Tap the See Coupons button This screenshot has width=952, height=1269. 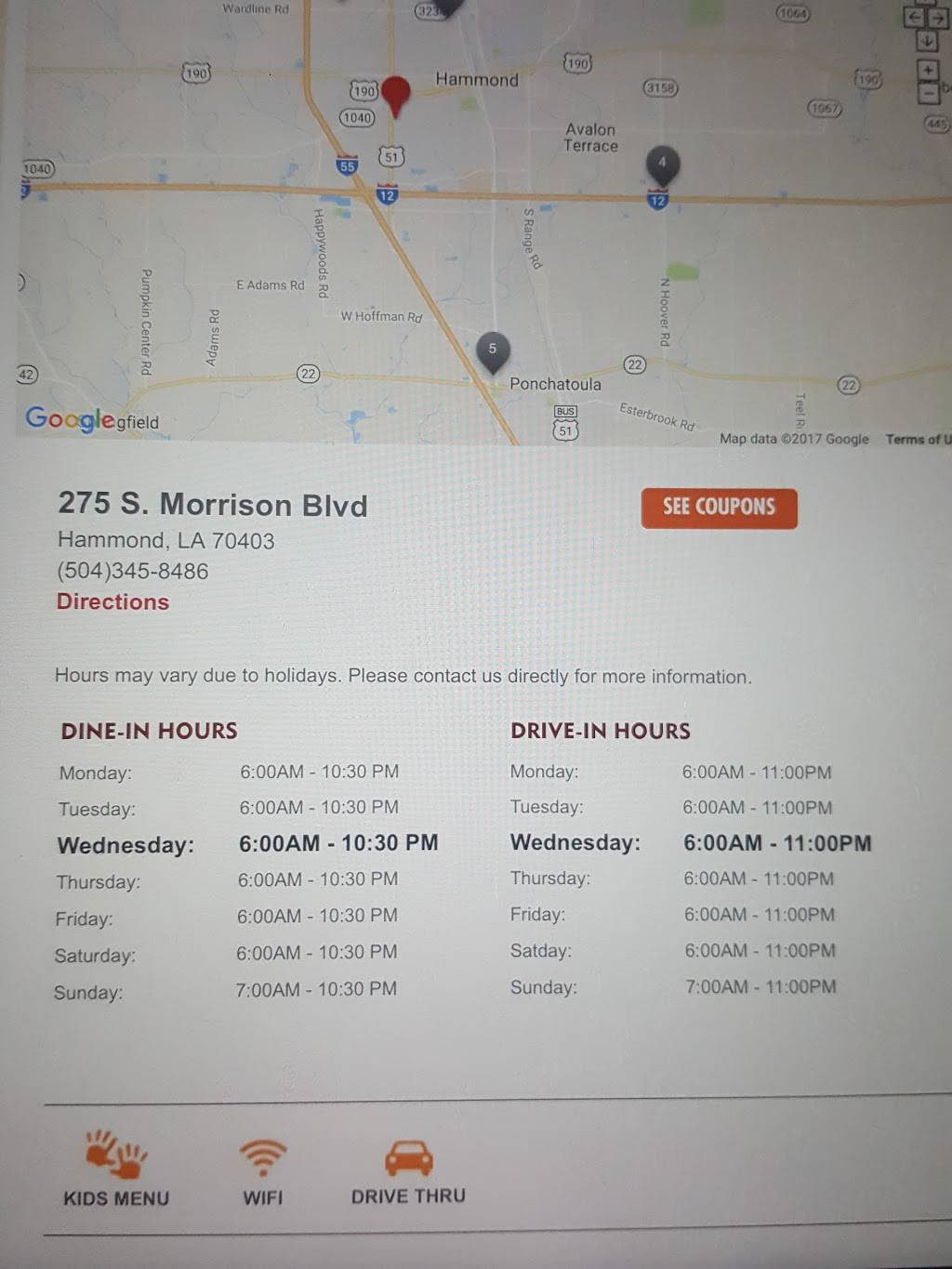pyautogui.click(x=719, y=508)
